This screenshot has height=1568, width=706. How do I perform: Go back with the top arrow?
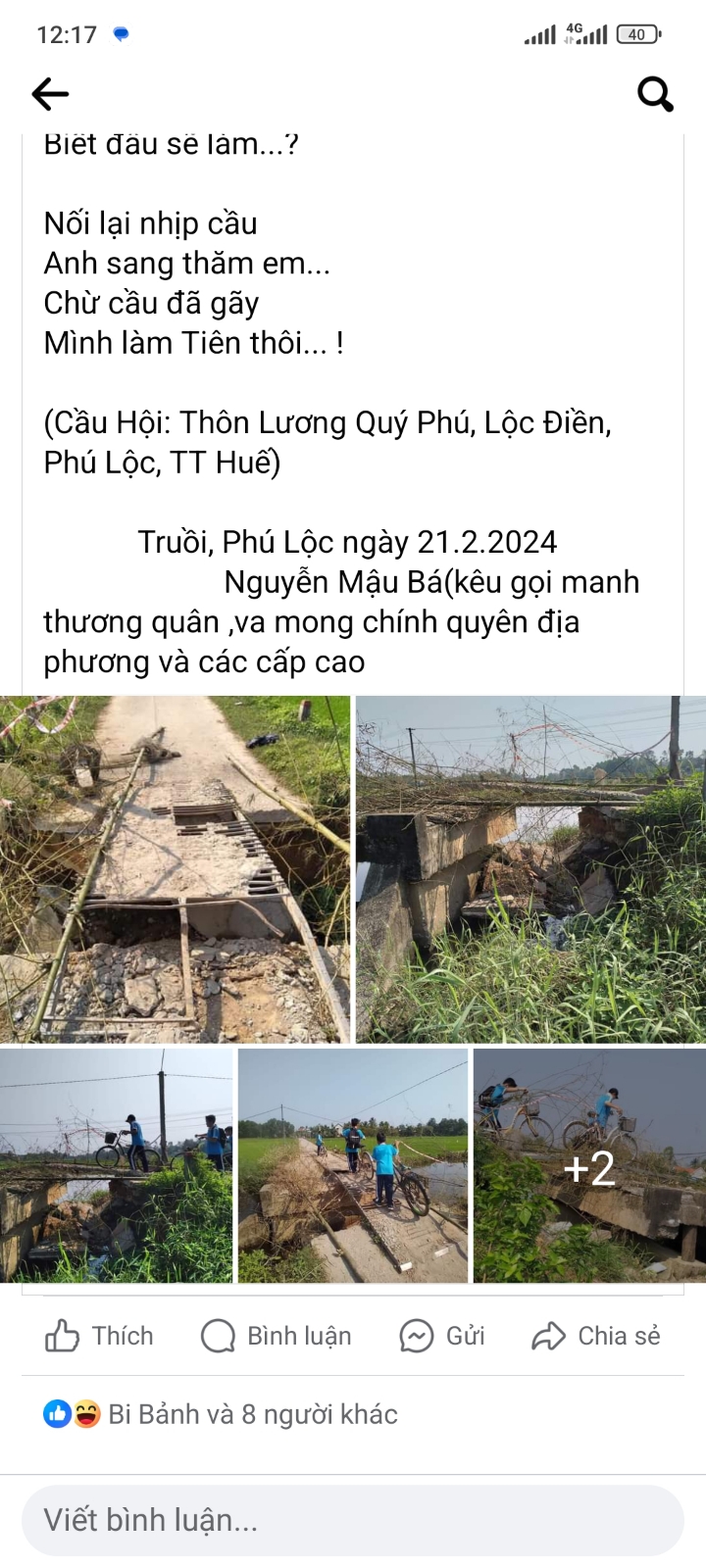(x=50, y=94)
